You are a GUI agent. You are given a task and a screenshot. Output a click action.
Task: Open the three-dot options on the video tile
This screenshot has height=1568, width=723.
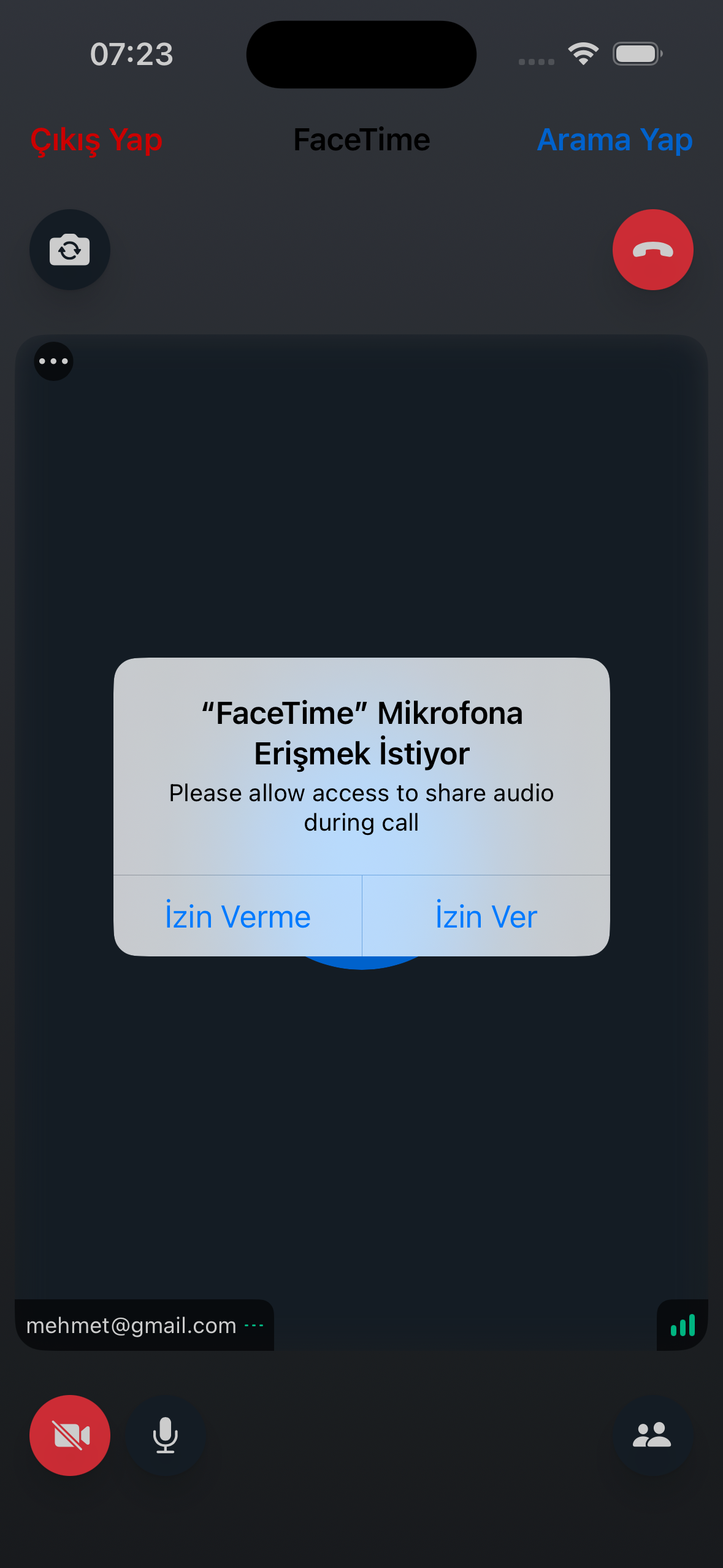[54, 361]
